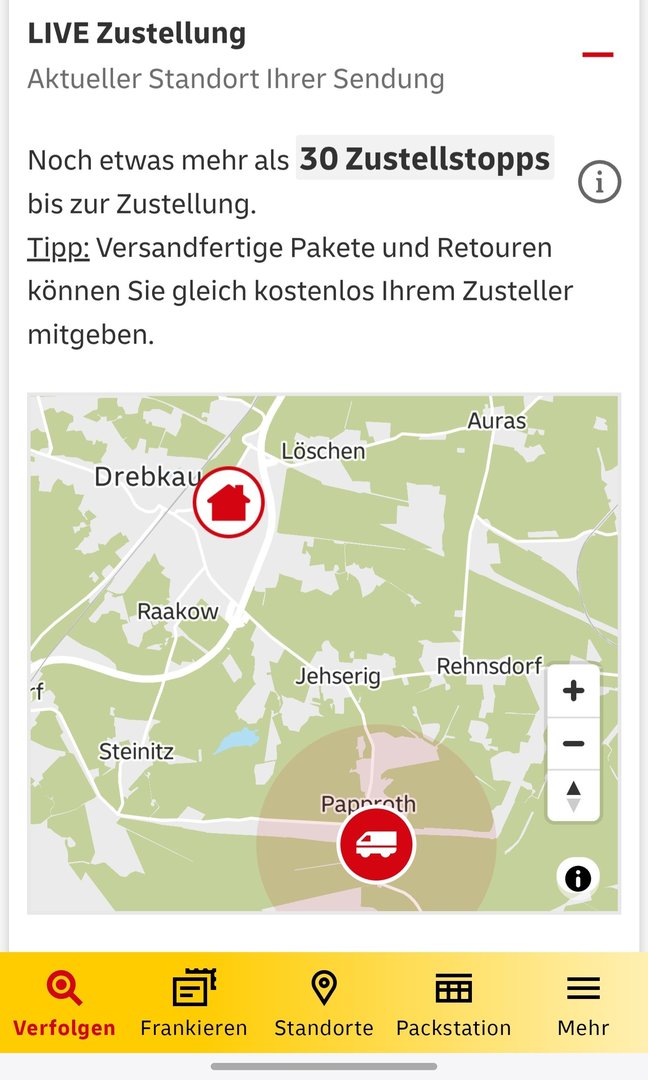648x1080 pixels.
Task: Tap the home destination marker
Action: 229,502
